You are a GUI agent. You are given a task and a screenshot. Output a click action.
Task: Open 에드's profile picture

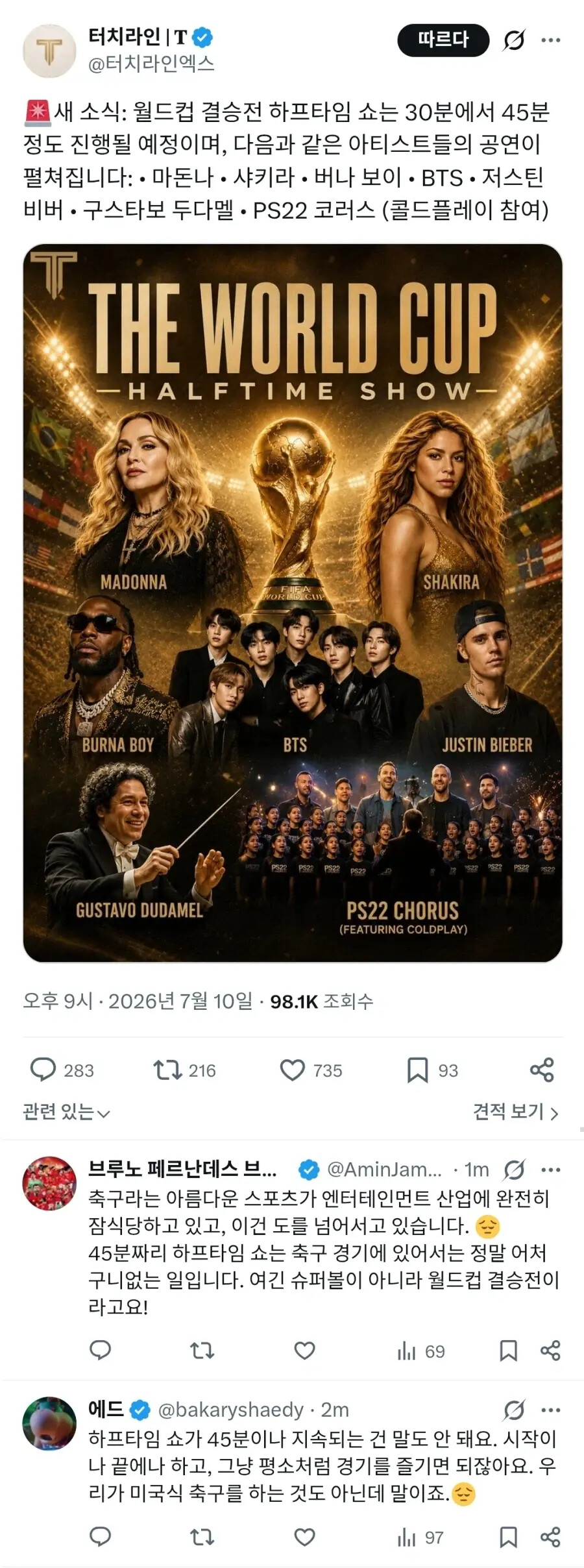pos(49,1423)
